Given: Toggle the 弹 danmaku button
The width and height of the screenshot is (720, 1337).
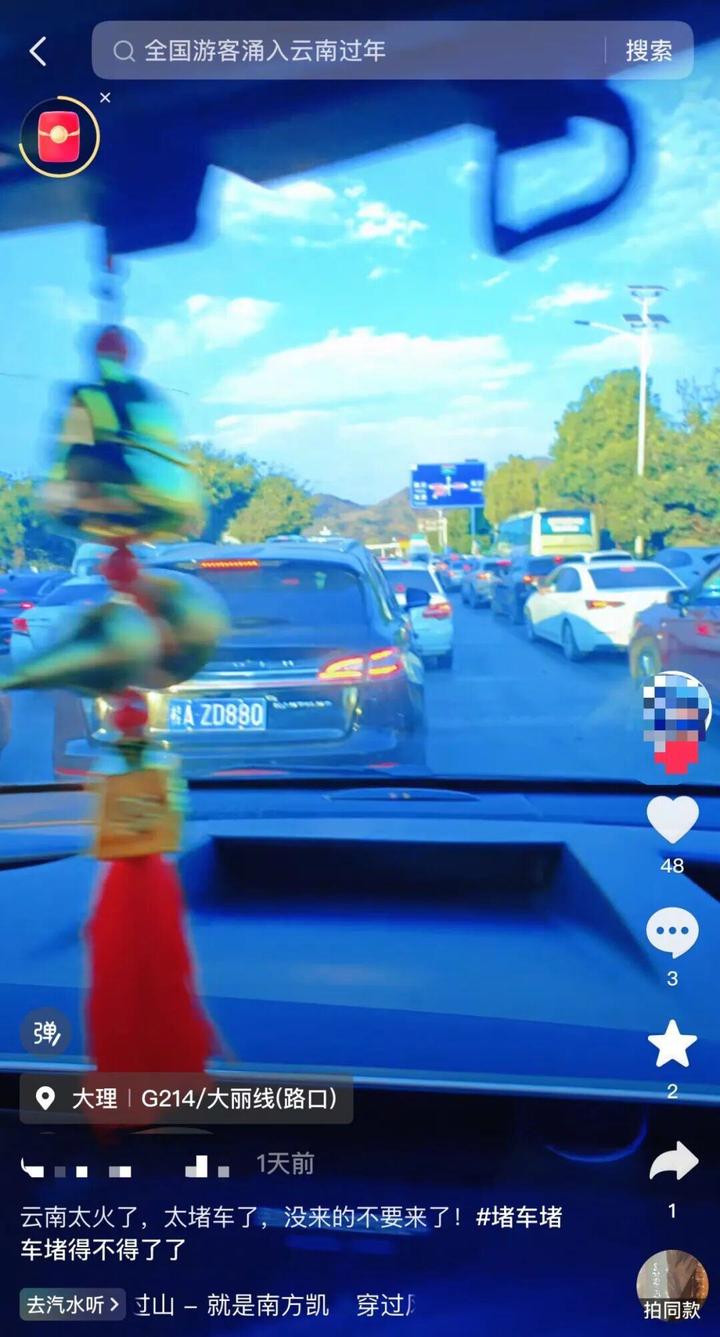Looking at the screenshot, I should [x=46, y=1033].
